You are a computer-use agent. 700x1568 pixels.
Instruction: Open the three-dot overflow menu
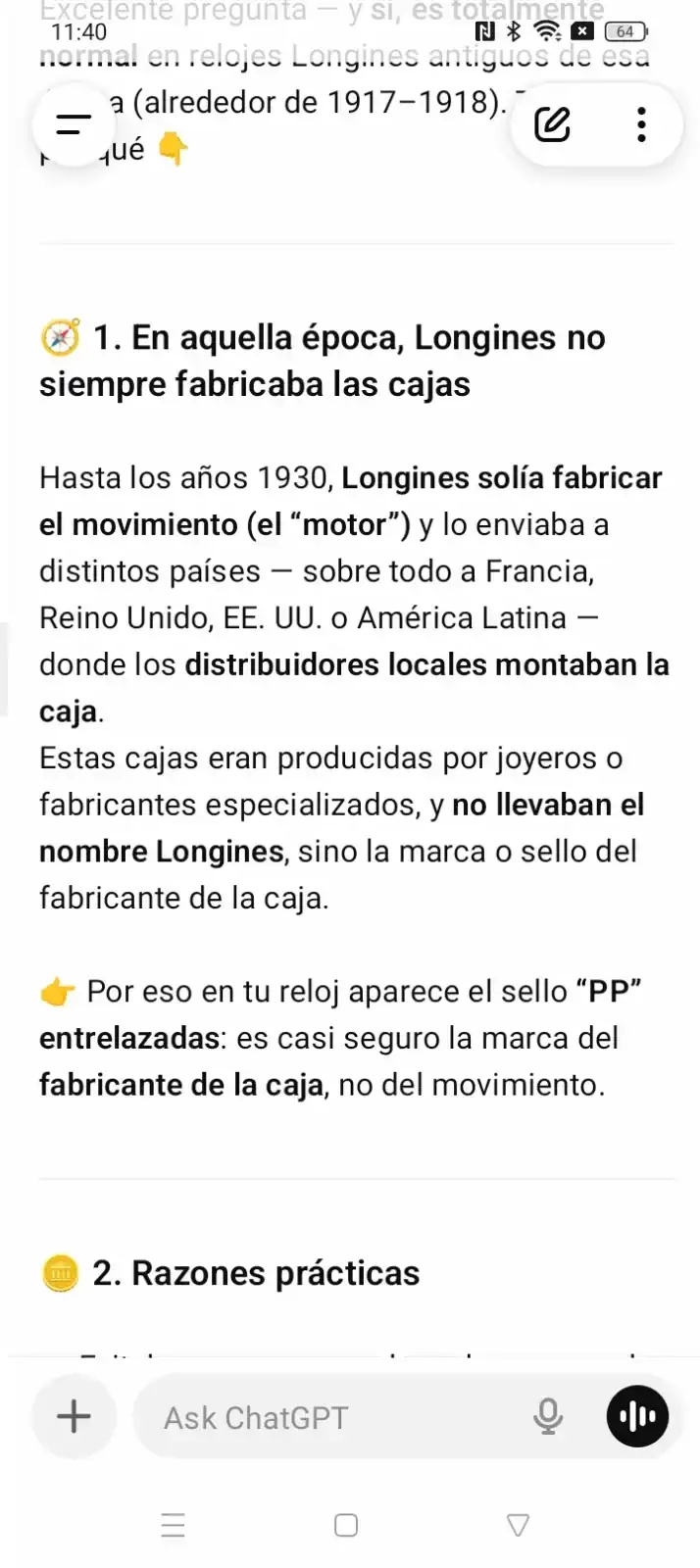pos(641,124)
